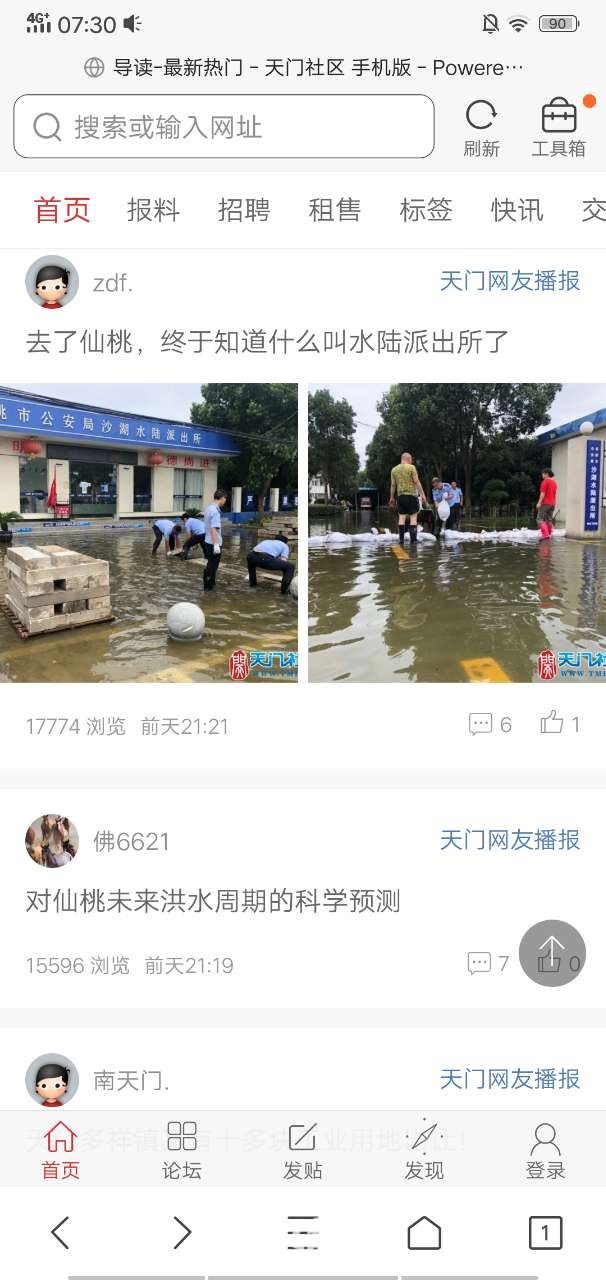Screen dimensions: 606x1280
Task: Go to the 快讯 tab
Action: pos(517,210)
